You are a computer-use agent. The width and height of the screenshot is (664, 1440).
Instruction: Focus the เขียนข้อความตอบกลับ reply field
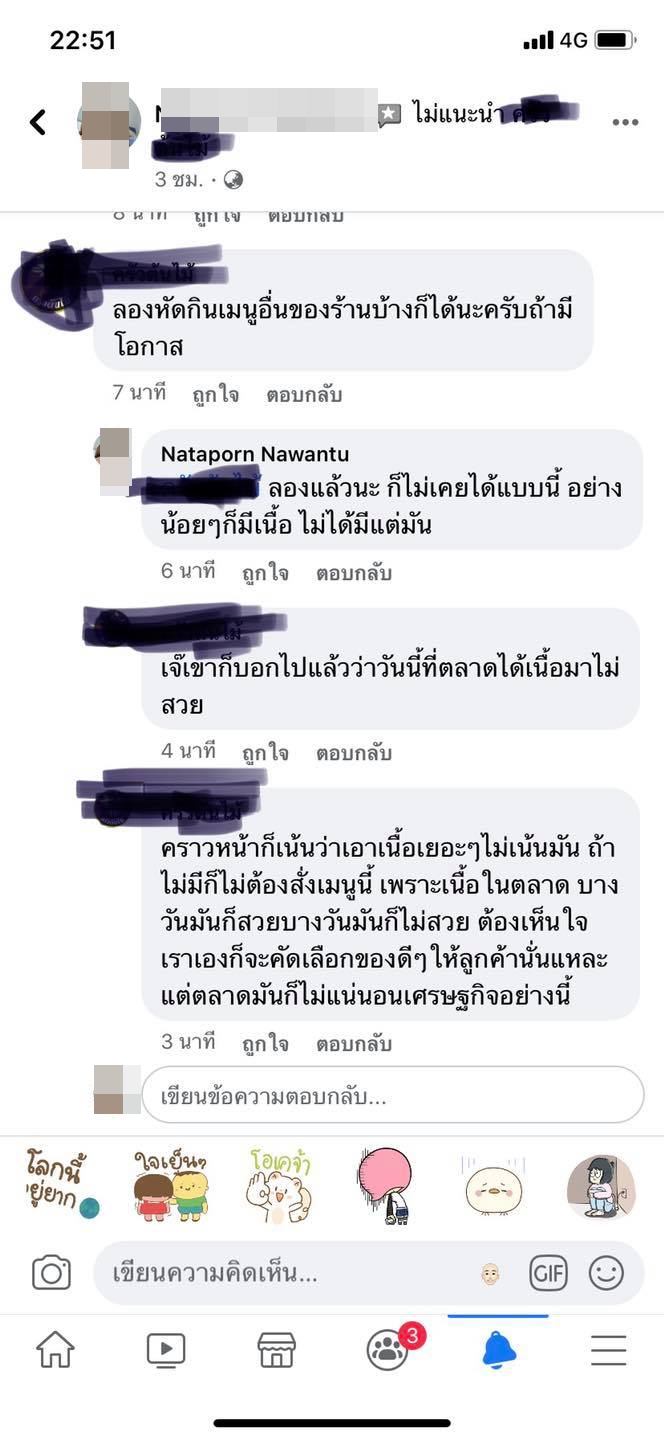[392, 1095]
